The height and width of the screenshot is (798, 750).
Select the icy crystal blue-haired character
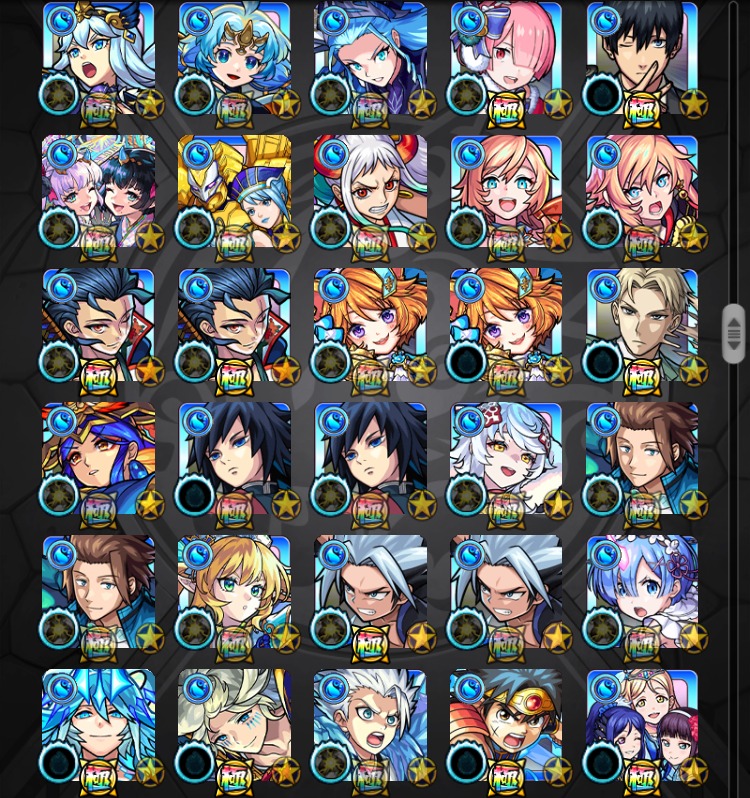pyautogui.click(x=99, y=725)
